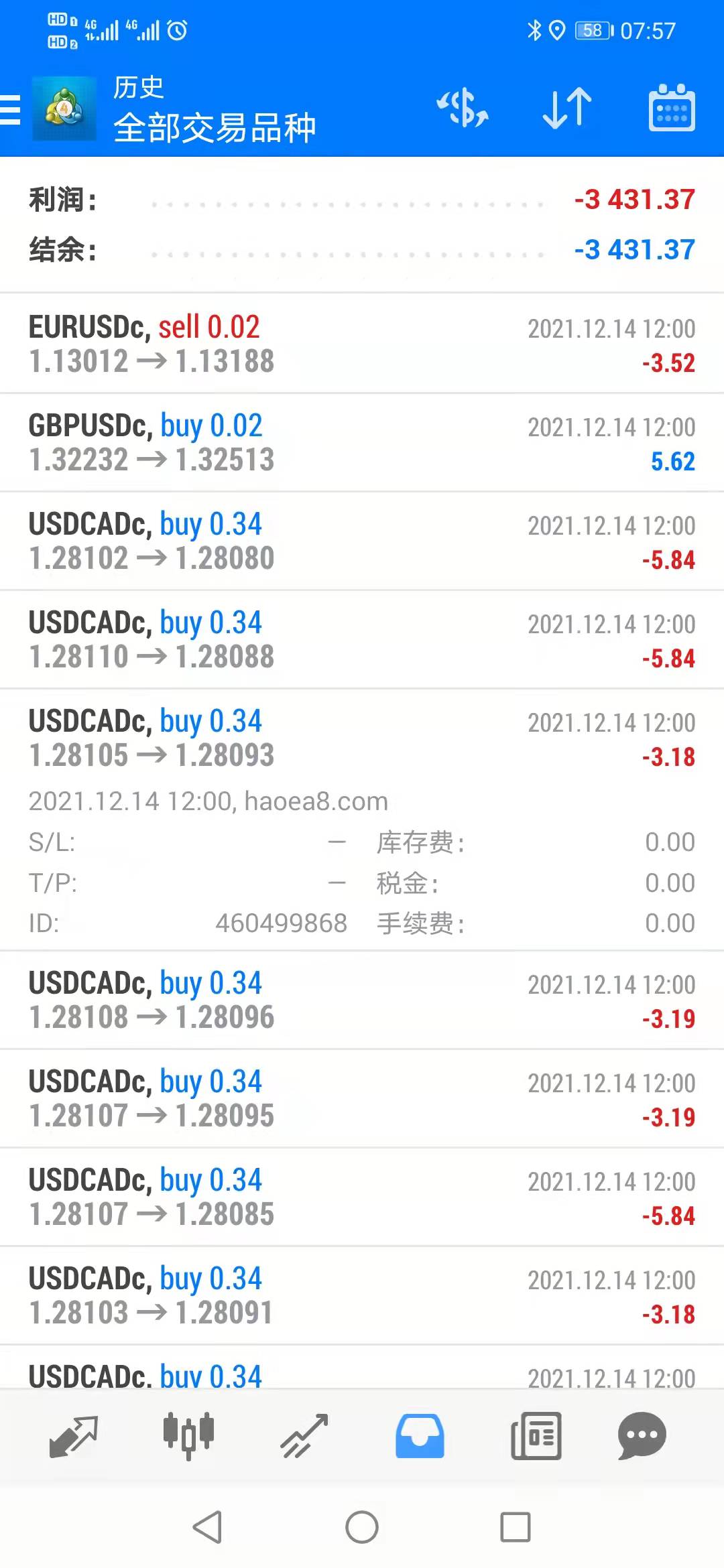This screenshot has width=724, height=1568.
Task: Tap the trend-line Trade icon in bottom bar
Action: click(x=305, y=1436)
